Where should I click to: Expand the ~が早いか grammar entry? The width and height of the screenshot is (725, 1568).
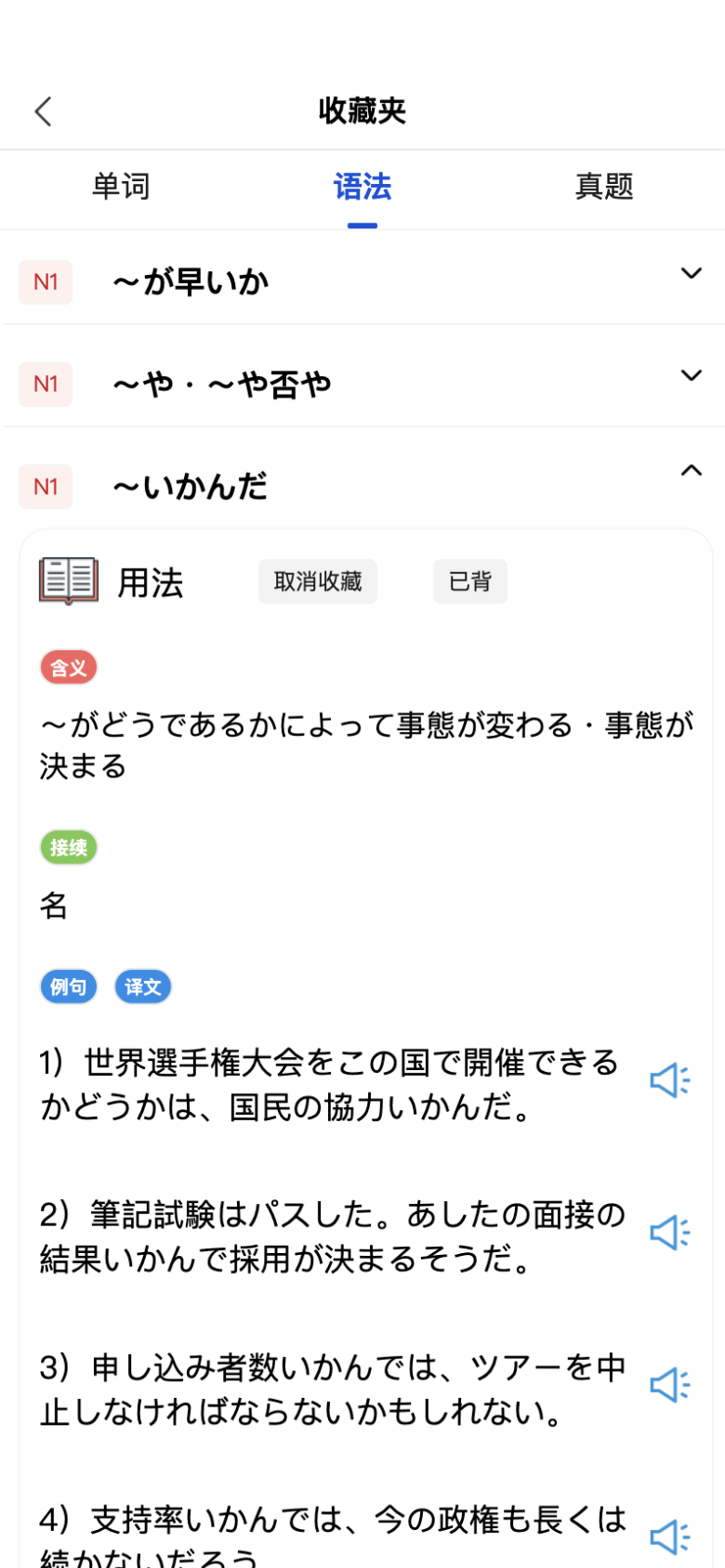coord(691,273)
